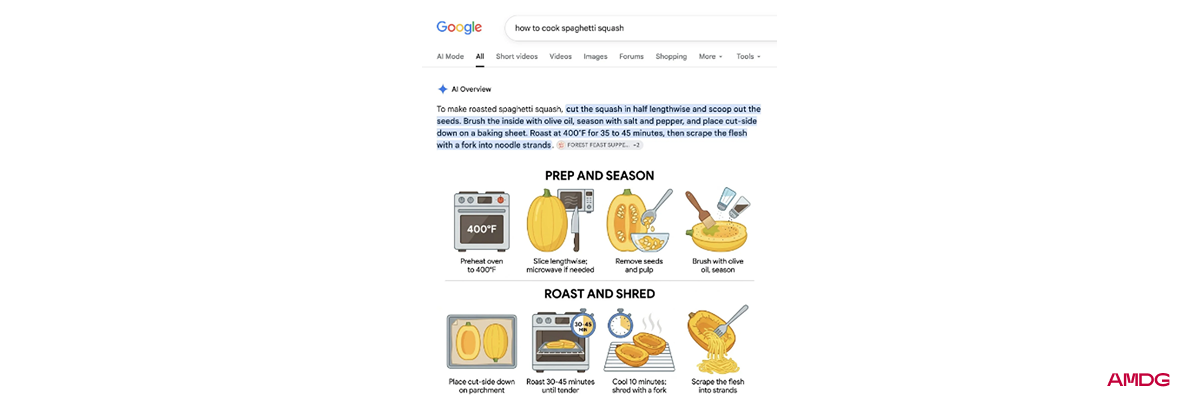1200x400 pixels.
Task: Open the Shopping tab
Action: pos(671,57)
